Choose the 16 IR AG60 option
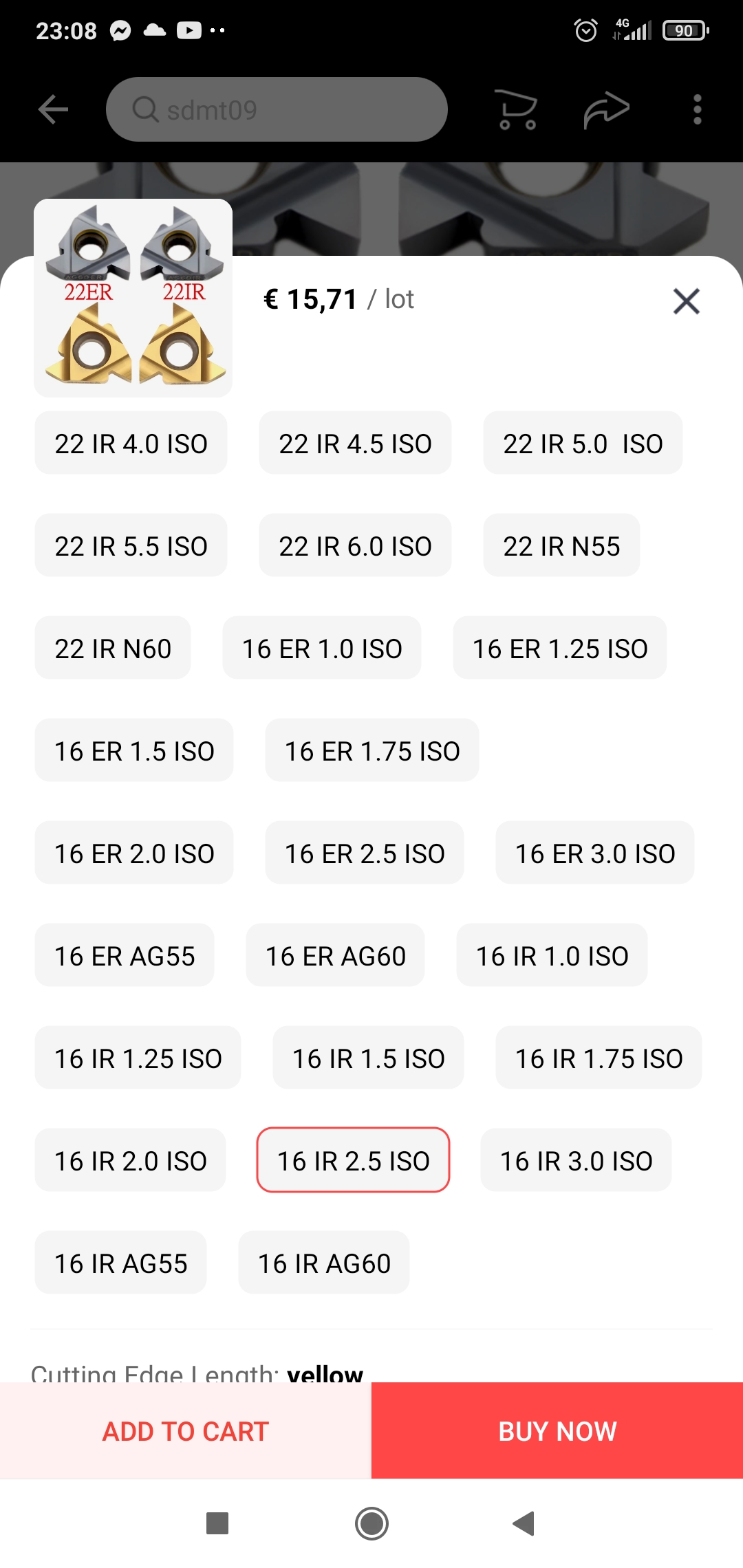This screenshot has height=1568, width=743. pyautogui.click(x=324, y=1263)
